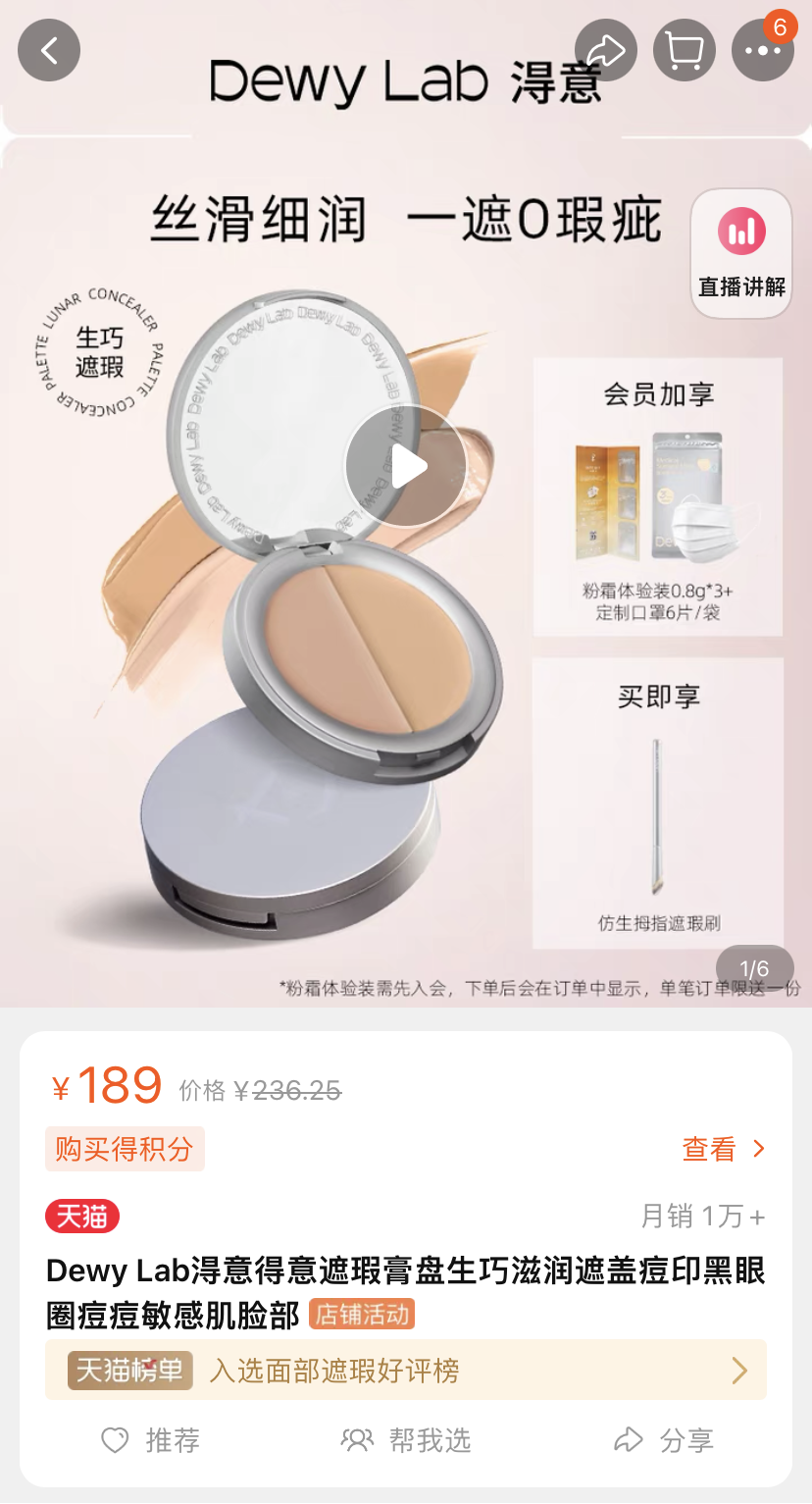The height and width of the screenshot is (1504, 812).
Task: Tap the 推荐 heart button
Action: 151,1440
